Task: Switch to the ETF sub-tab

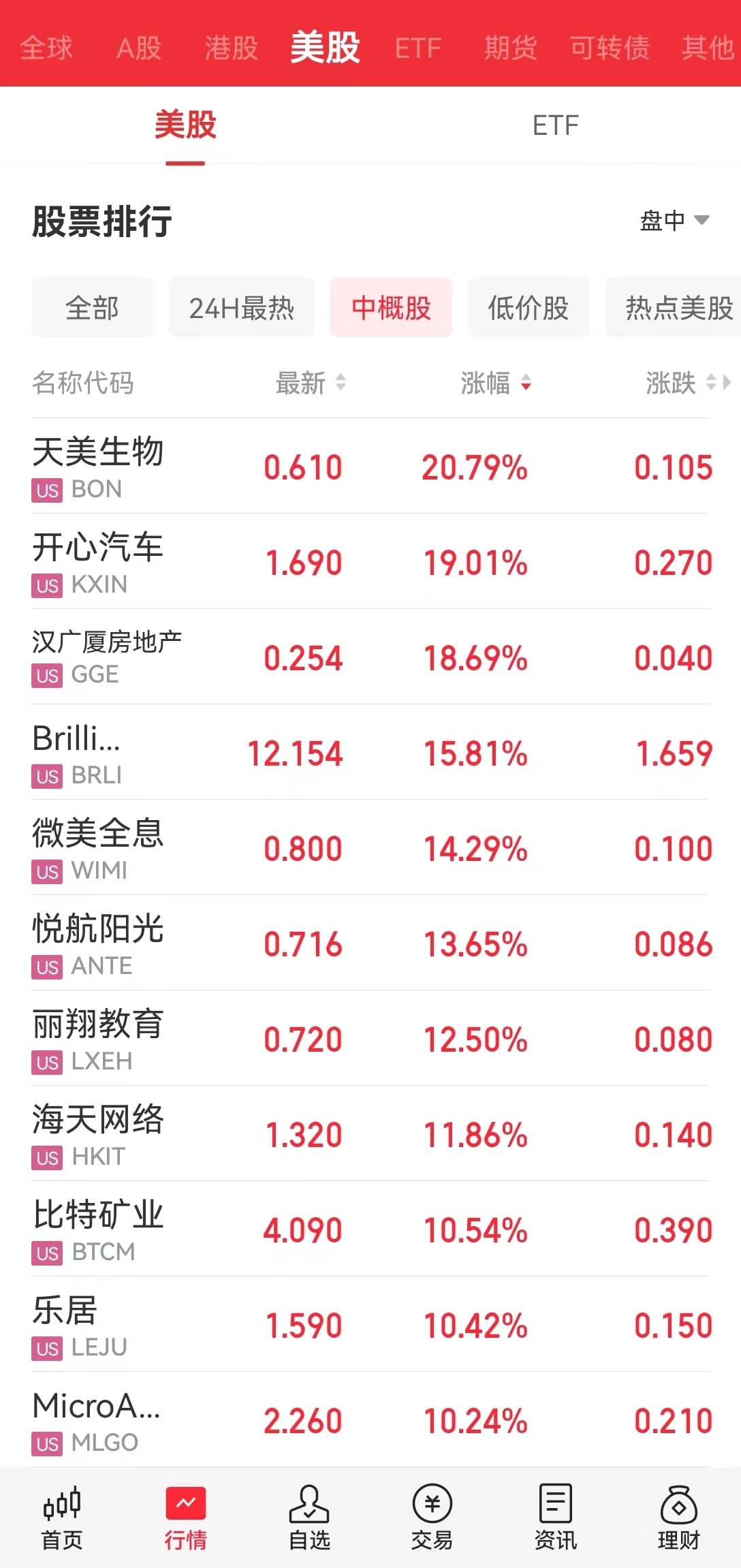Action: click(556, 125)
